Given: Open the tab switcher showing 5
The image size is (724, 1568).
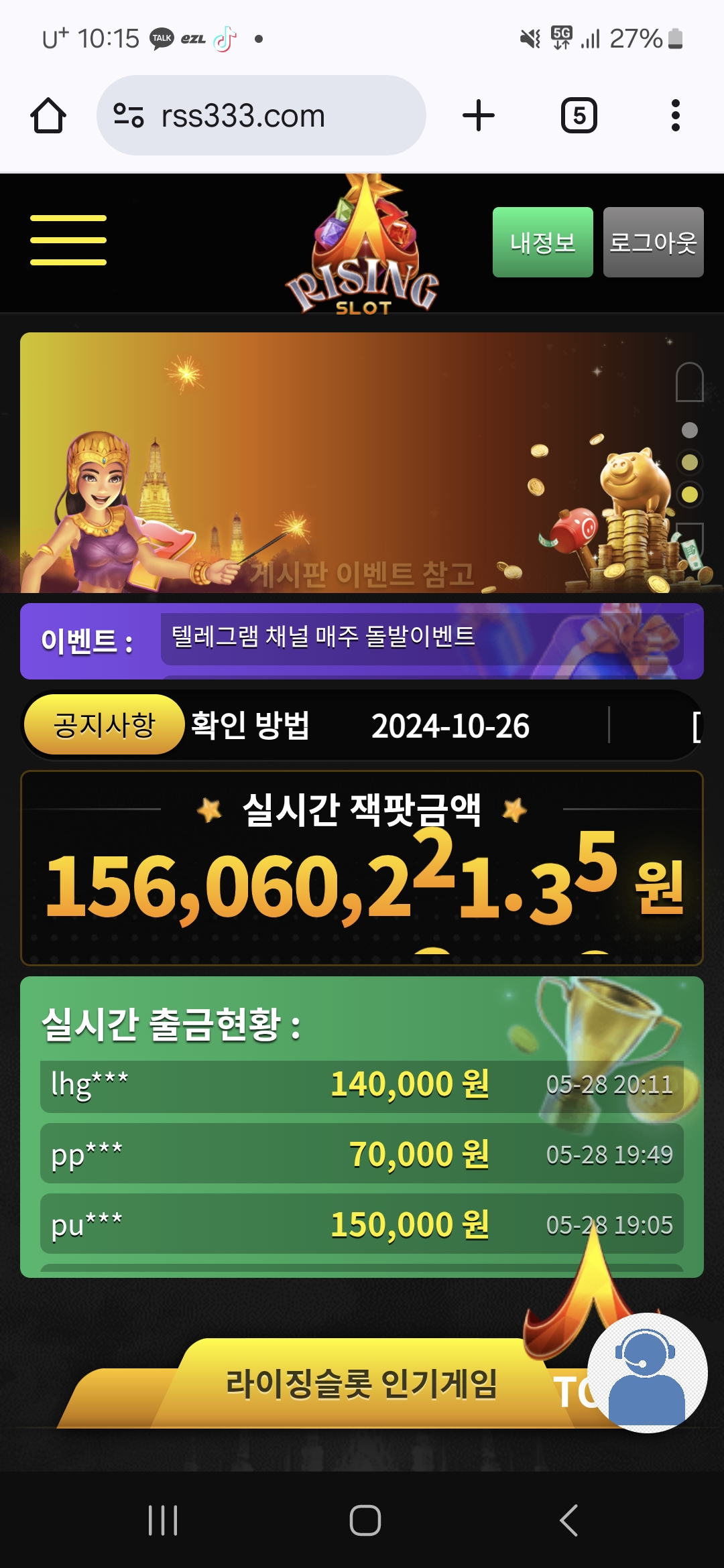Looking at the screenshot, I should coord(579,116).
